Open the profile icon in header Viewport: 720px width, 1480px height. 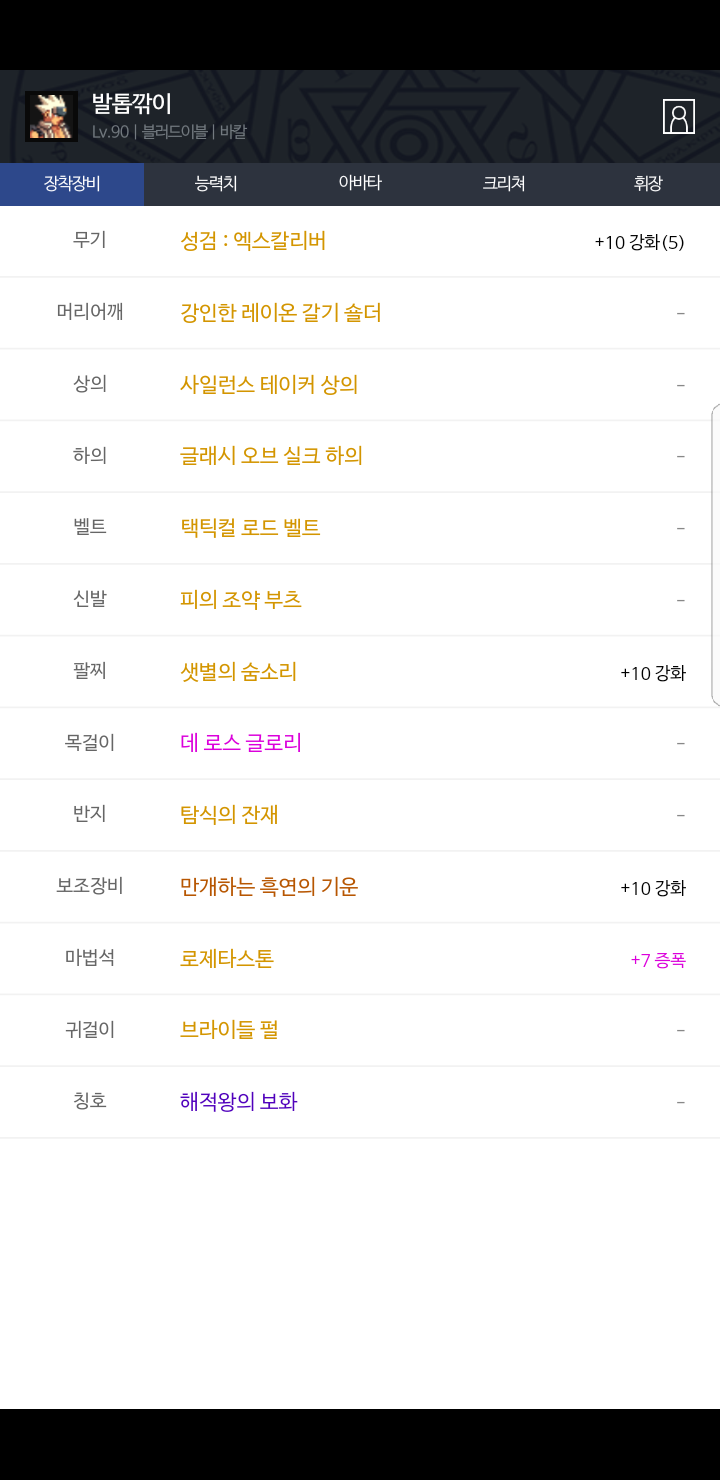pyautogui.click(x=679, y=117)
